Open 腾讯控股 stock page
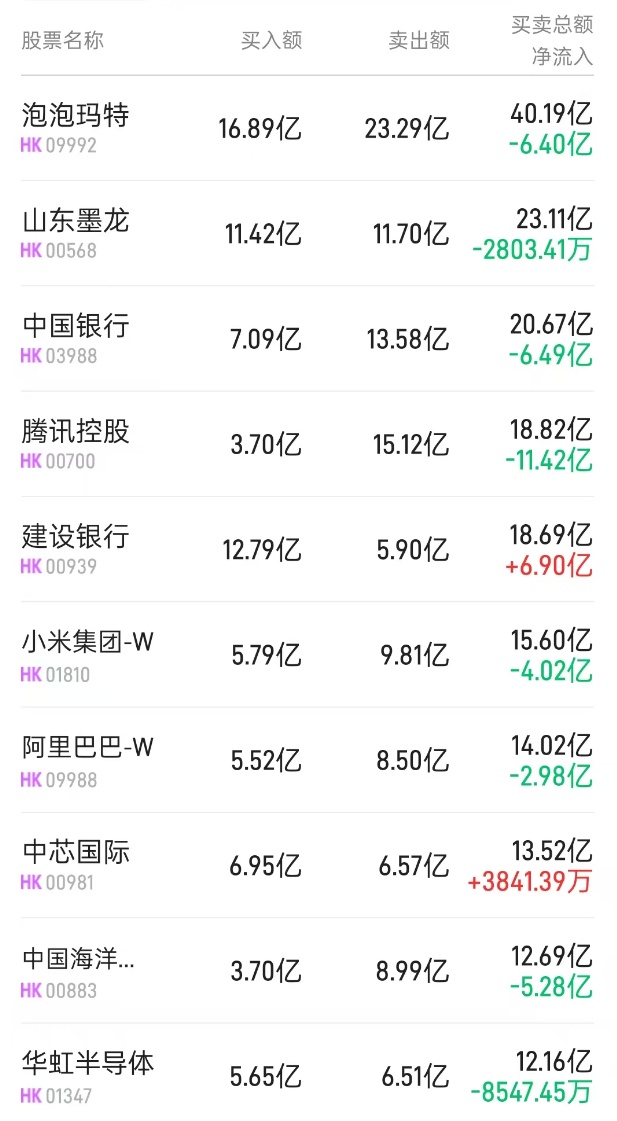Screen dimensions: 617x1121 point(76,432)
